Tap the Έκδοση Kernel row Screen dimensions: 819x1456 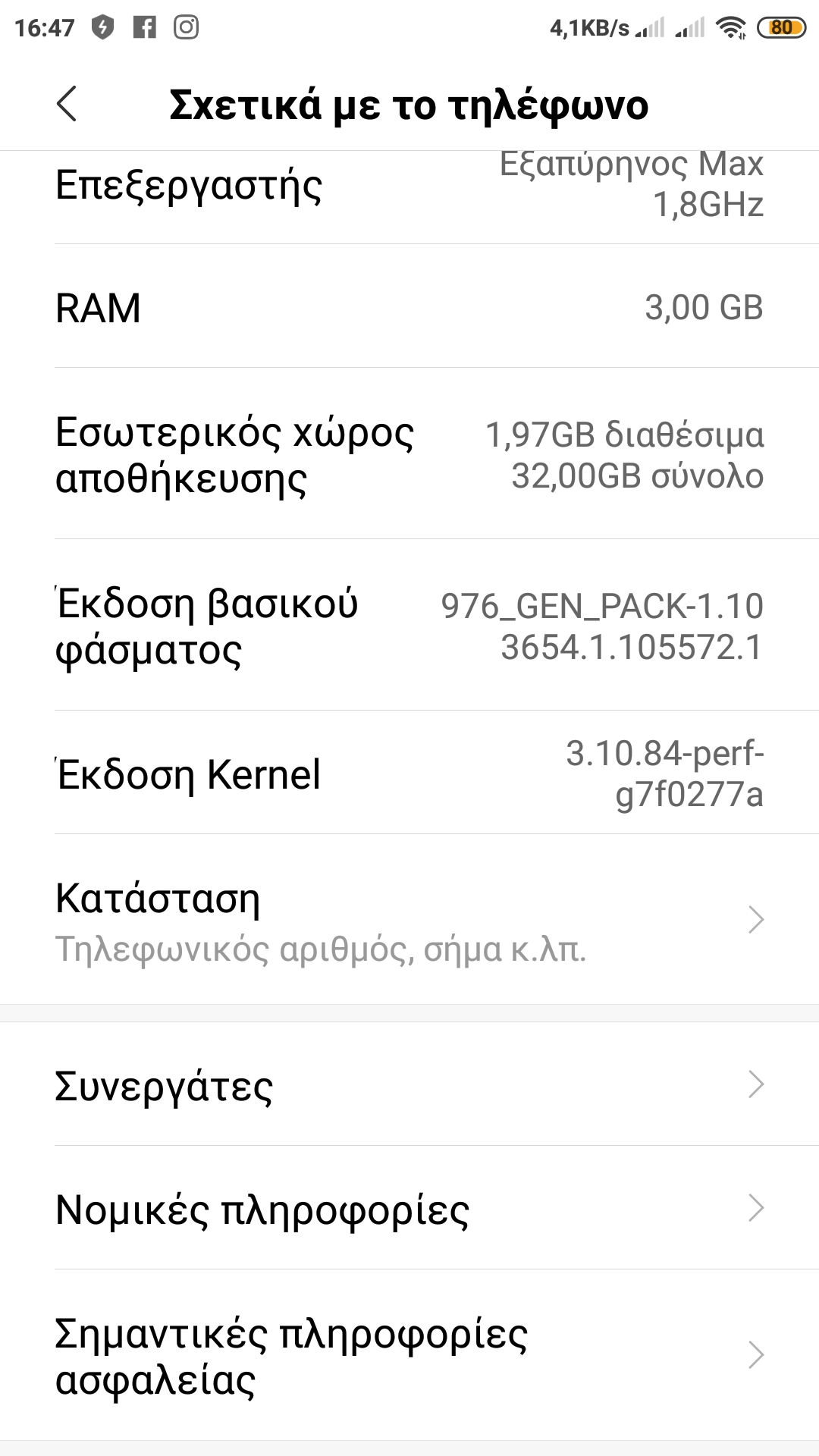[409, 773]
